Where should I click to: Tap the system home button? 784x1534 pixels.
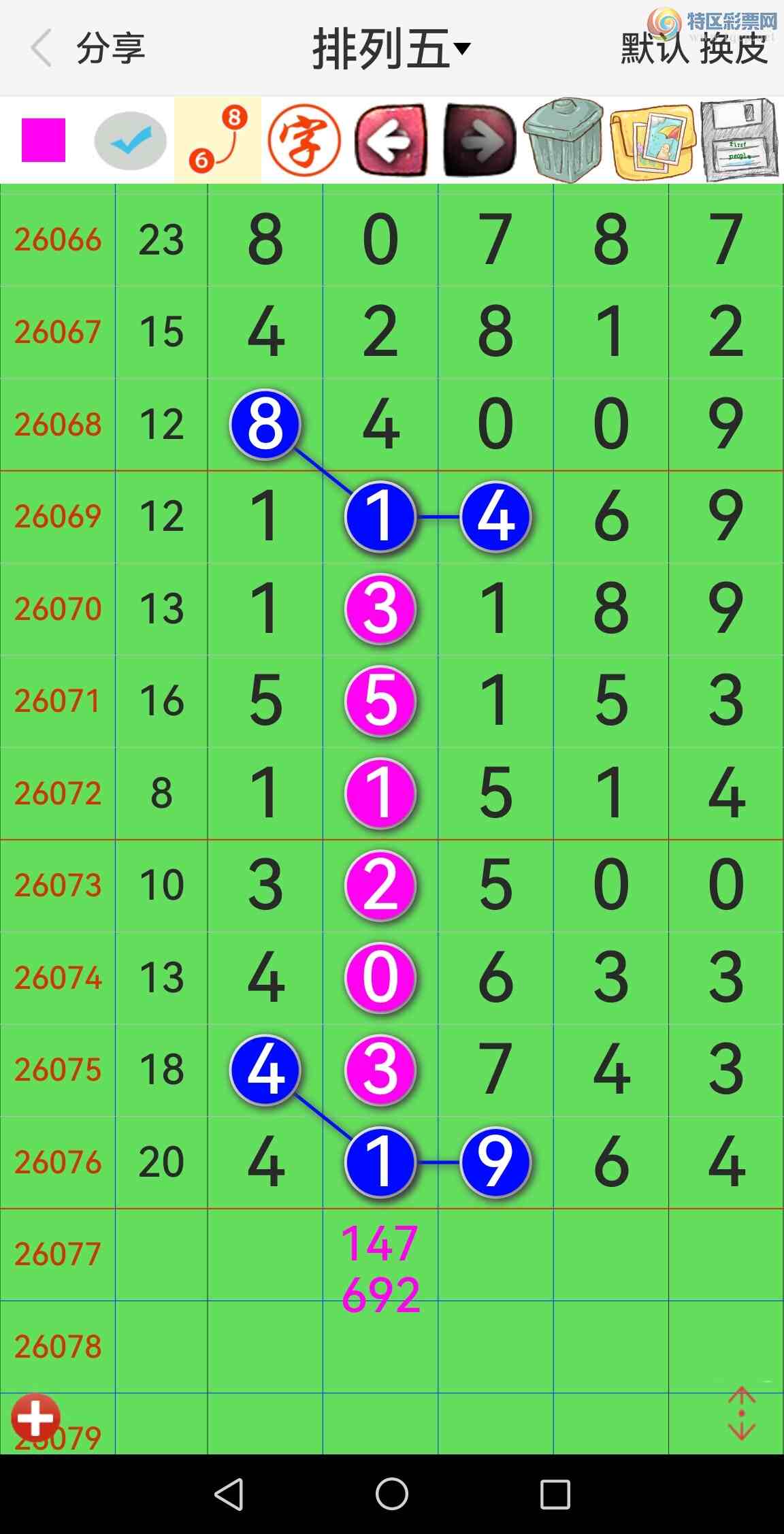tap(392, 1495)
